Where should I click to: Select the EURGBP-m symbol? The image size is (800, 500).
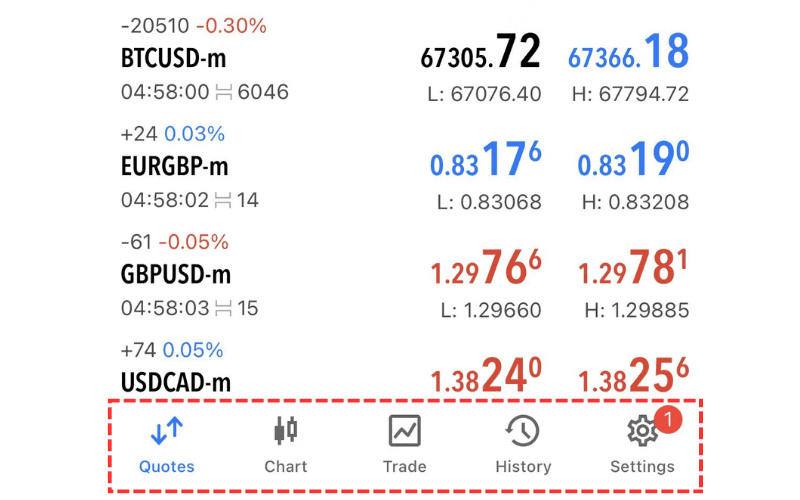click(175, 167)
